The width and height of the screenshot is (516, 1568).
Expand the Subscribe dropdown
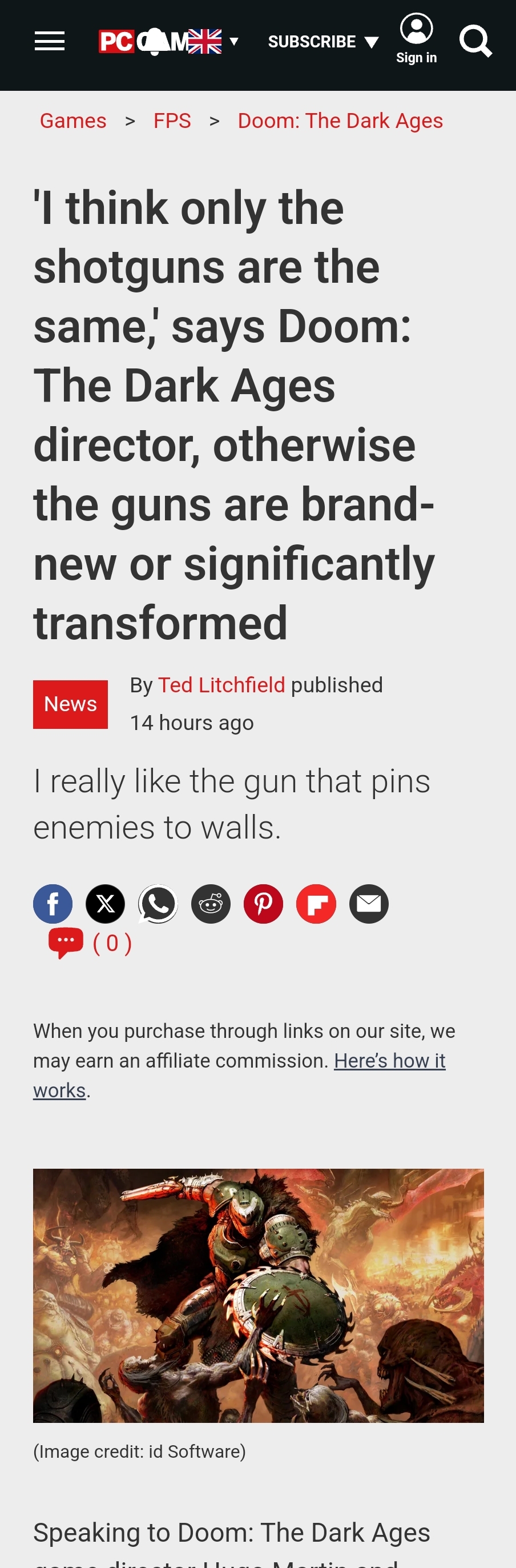click(322, 41)
